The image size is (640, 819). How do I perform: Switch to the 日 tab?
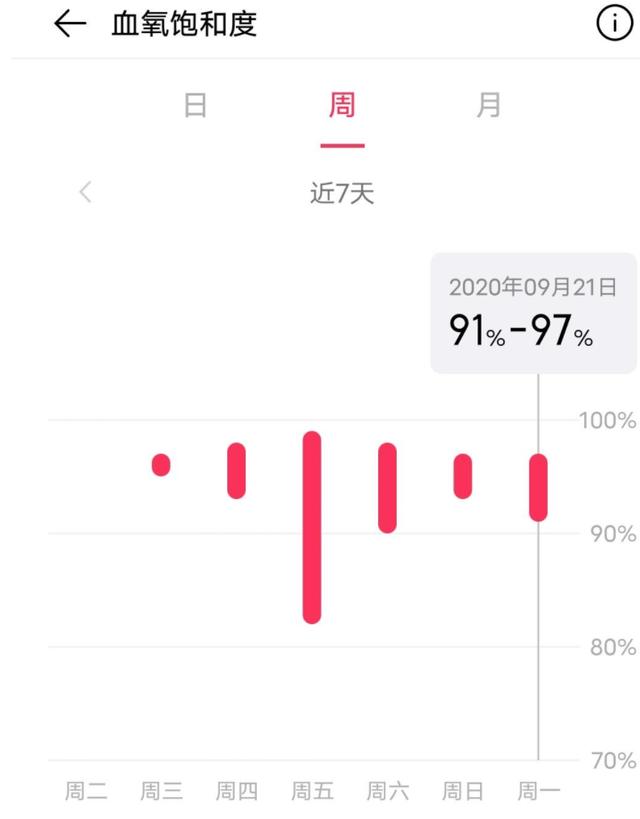coord(195,105)
